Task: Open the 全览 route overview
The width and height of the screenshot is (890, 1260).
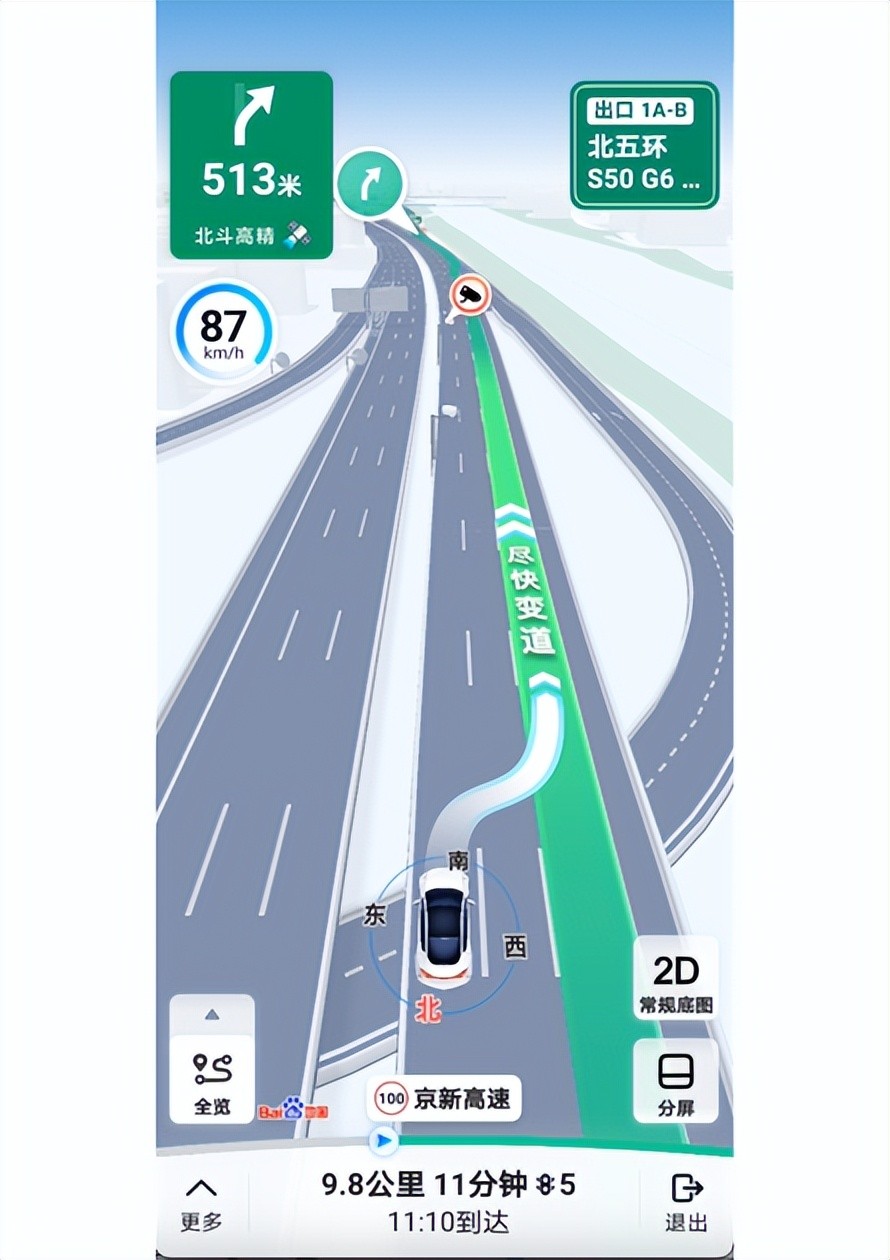Action: 212,1080
